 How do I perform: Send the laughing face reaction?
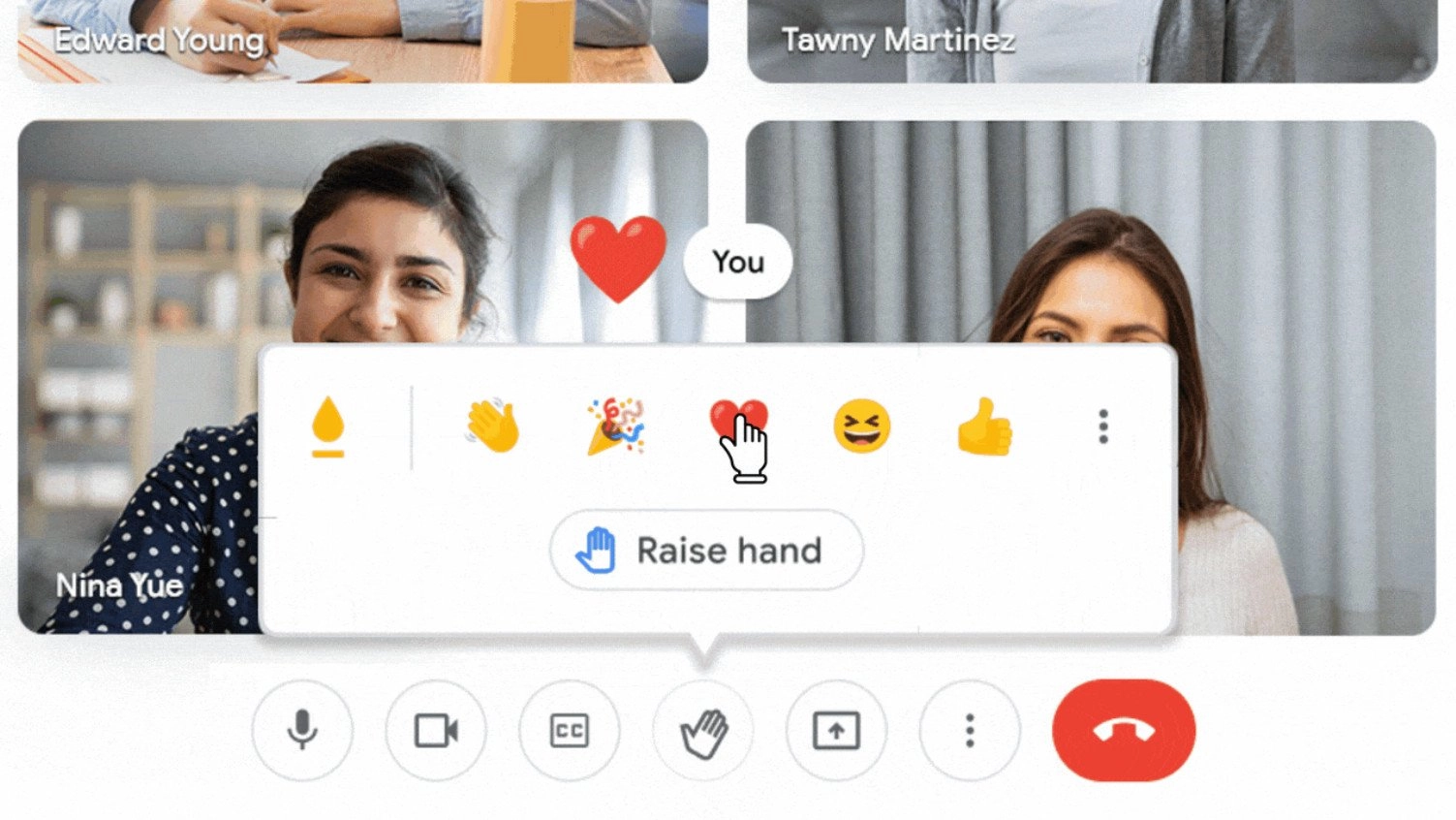861,426
